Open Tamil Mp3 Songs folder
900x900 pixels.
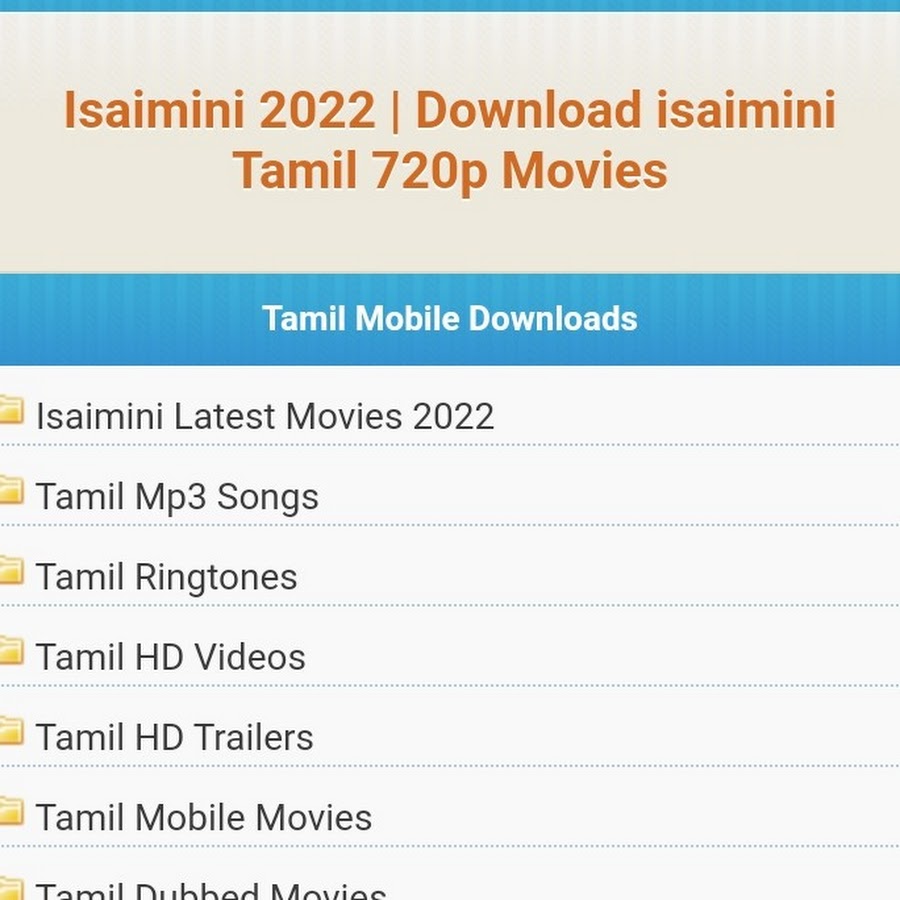(x=177, y=496)
